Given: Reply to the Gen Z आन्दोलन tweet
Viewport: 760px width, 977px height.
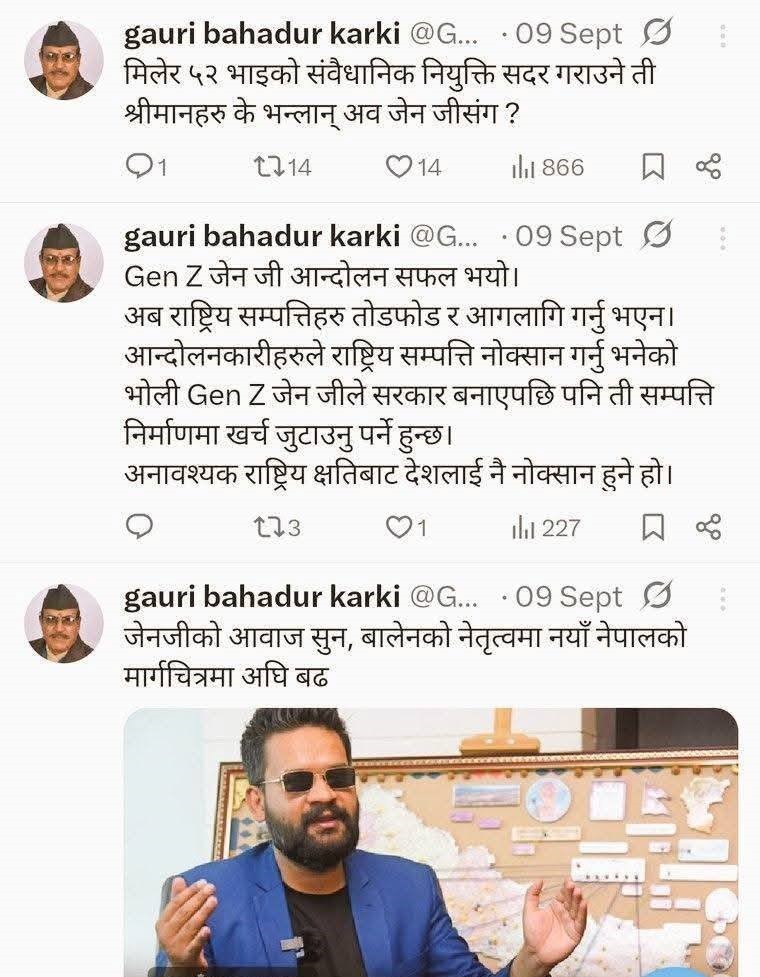Looking at the screenshot, I should click(x=140, y=527).
